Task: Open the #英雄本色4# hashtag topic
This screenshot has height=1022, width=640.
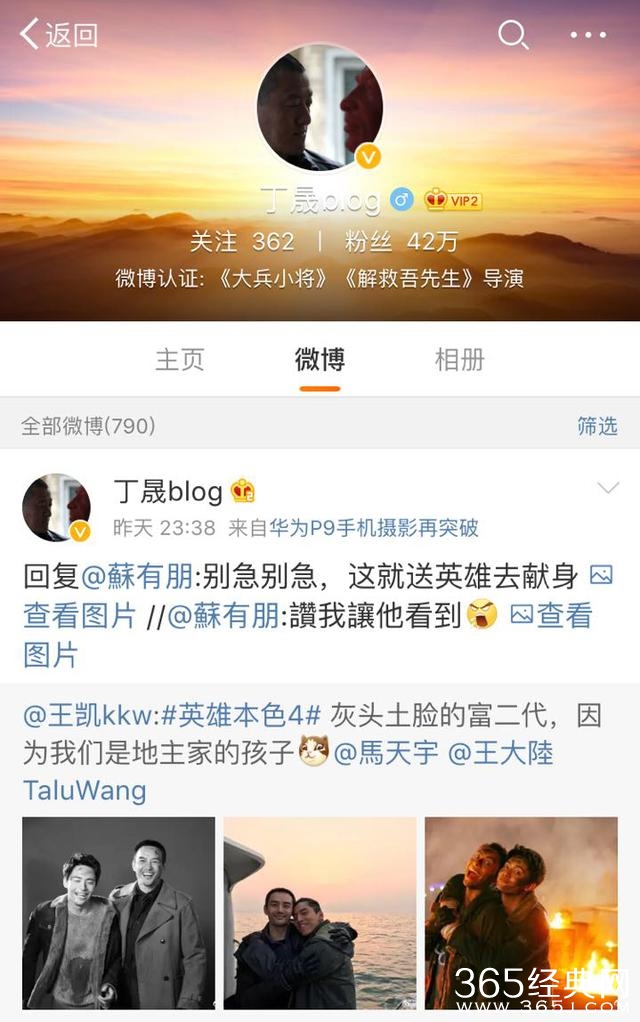Action: tap(241, 717)
